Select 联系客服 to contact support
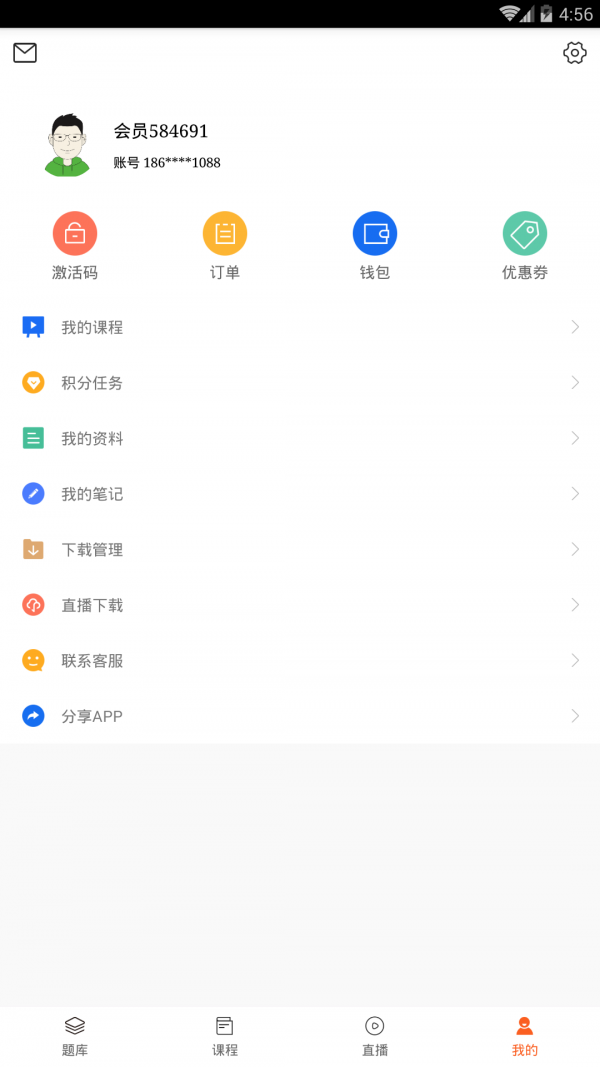Viewport: 600px width, 1067px height. click(300, 660)
